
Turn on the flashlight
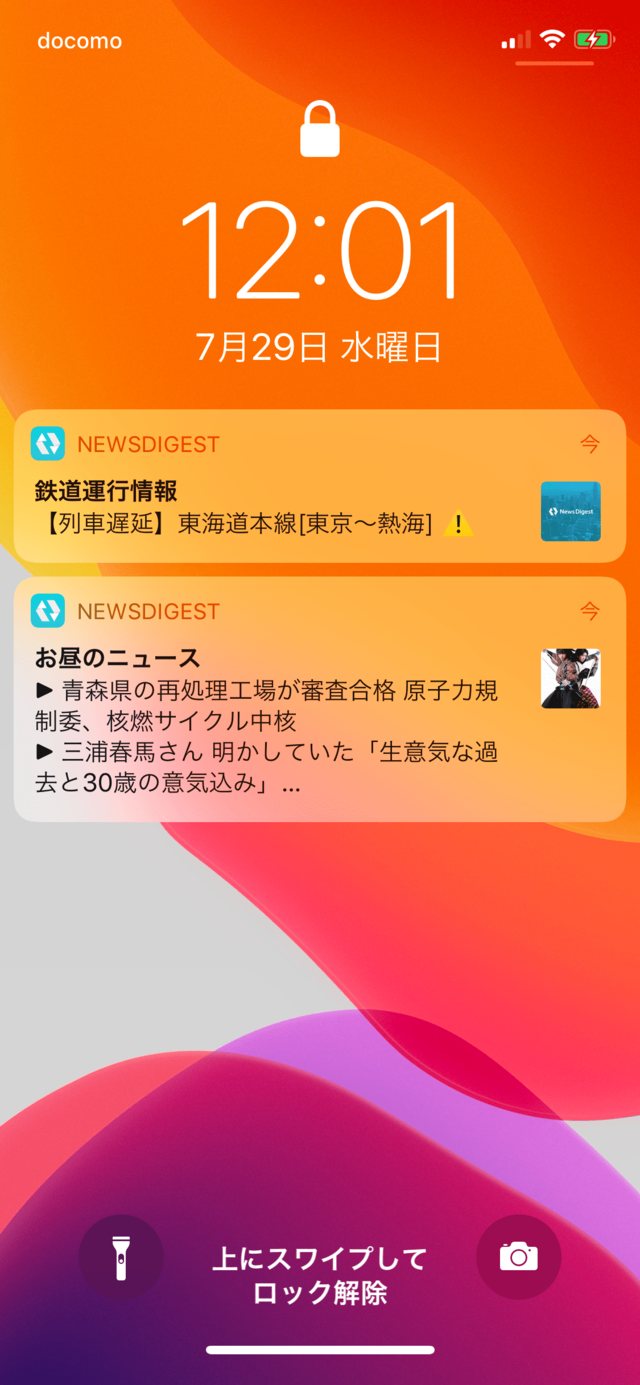[x=121, y=1256]
